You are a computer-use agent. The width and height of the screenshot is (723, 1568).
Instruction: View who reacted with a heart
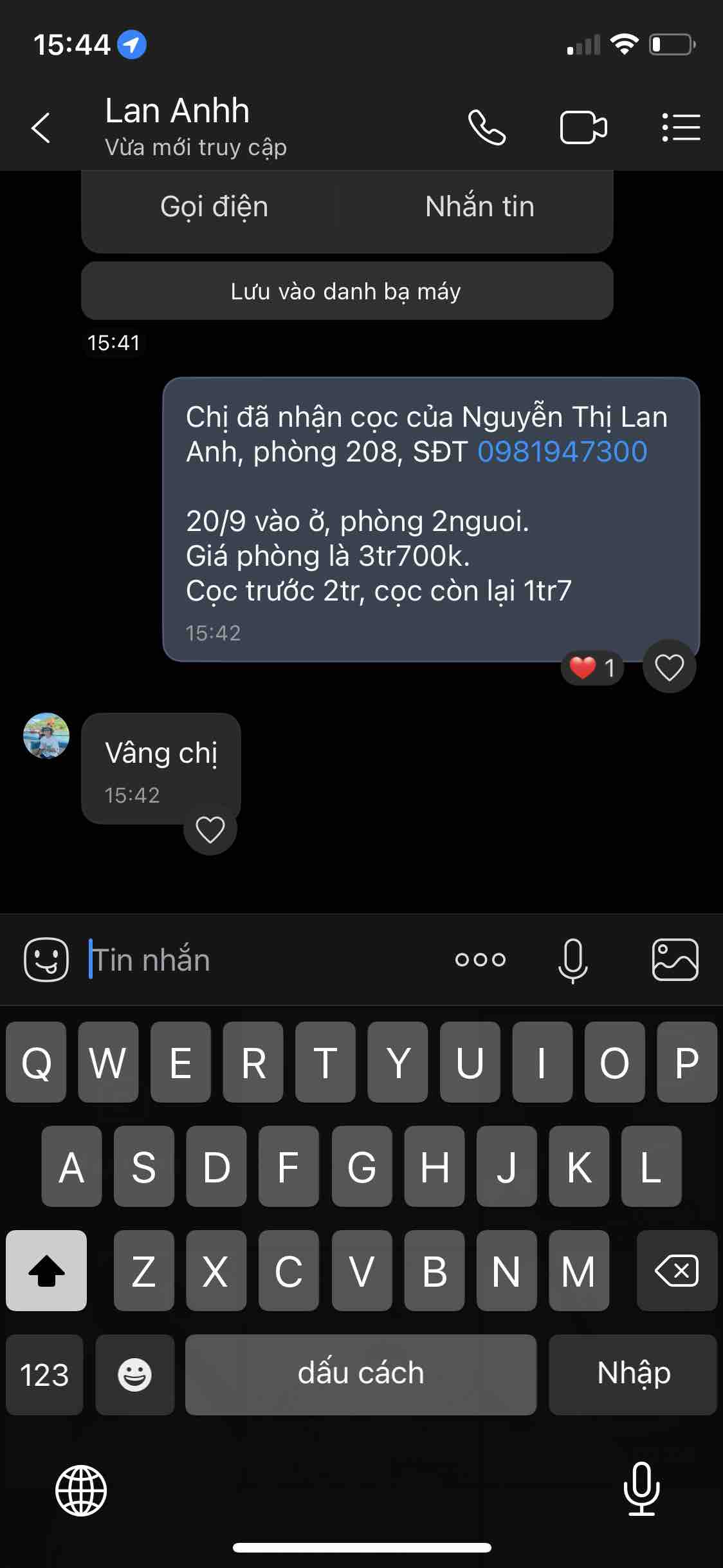(x=592, y=668)
